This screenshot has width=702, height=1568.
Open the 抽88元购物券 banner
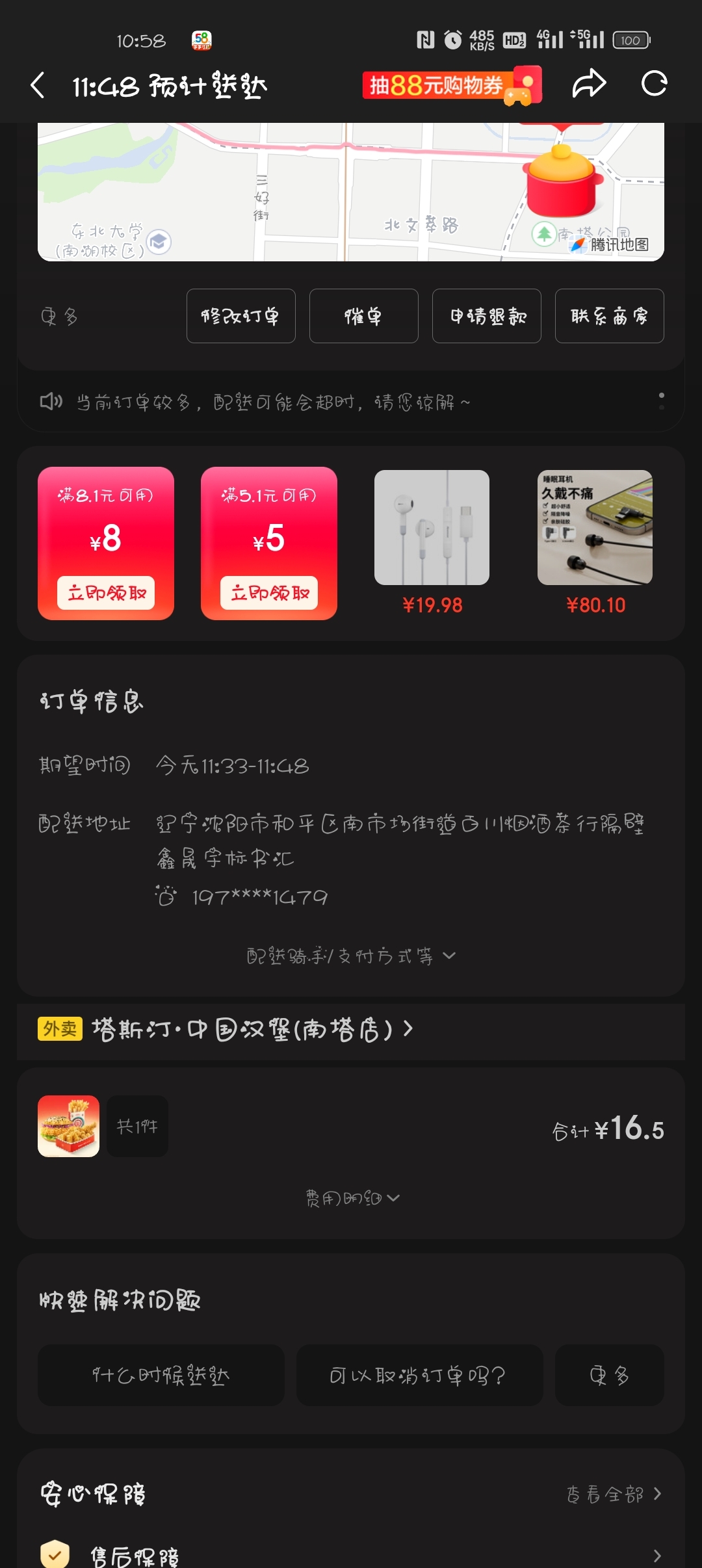pos(452,85)
